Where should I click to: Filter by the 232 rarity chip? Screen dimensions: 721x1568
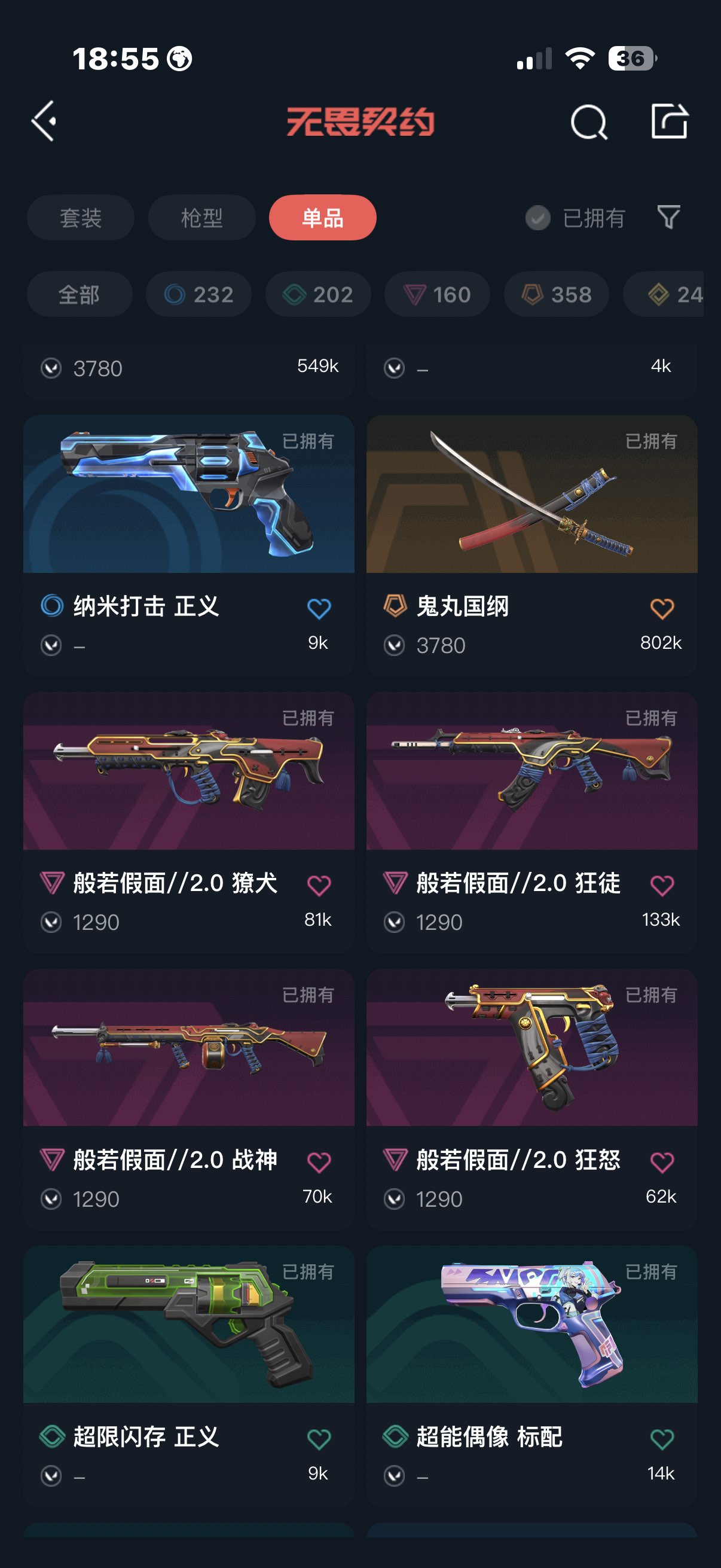[198, 295]
